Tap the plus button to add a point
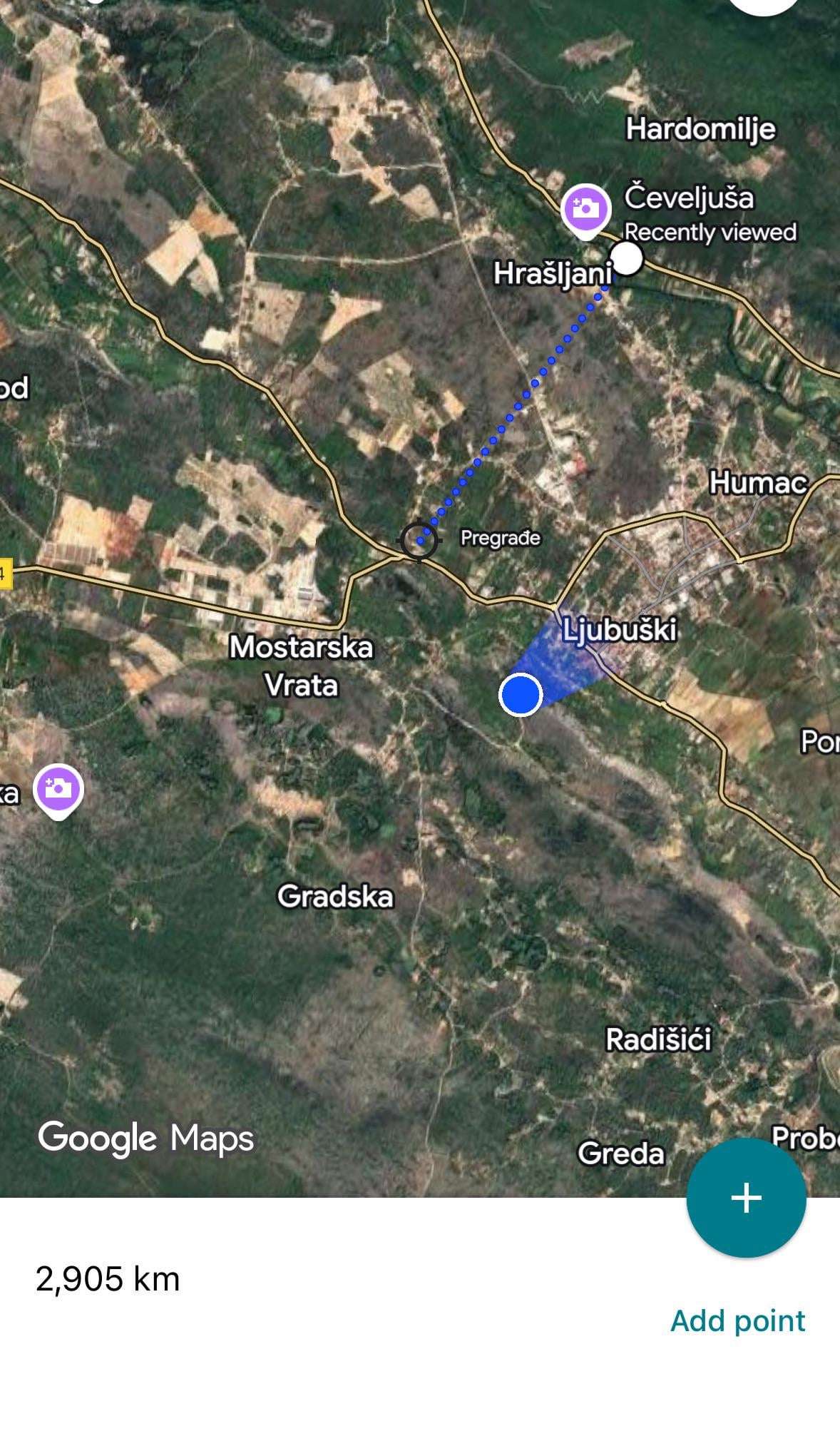 [x=746, y=1198]
